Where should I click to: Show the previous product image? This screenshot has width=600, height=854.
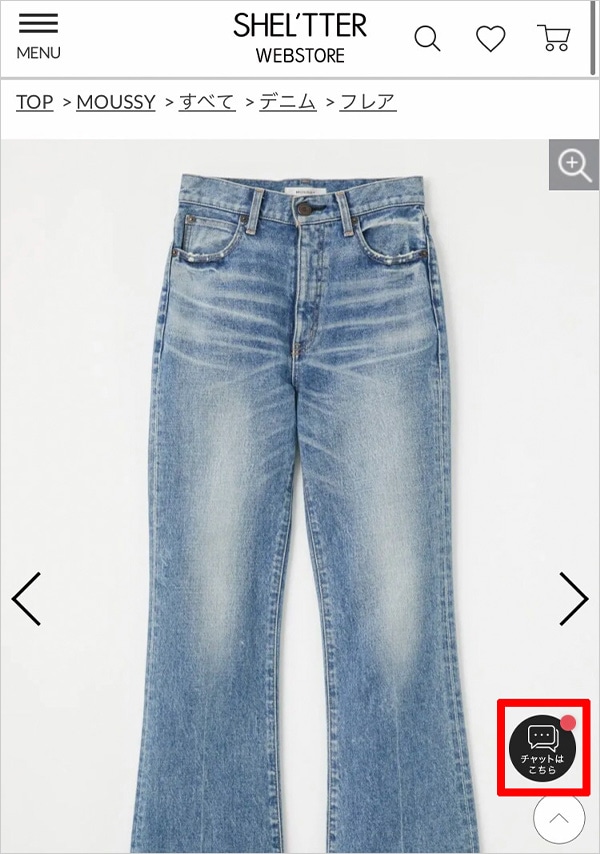26,599
